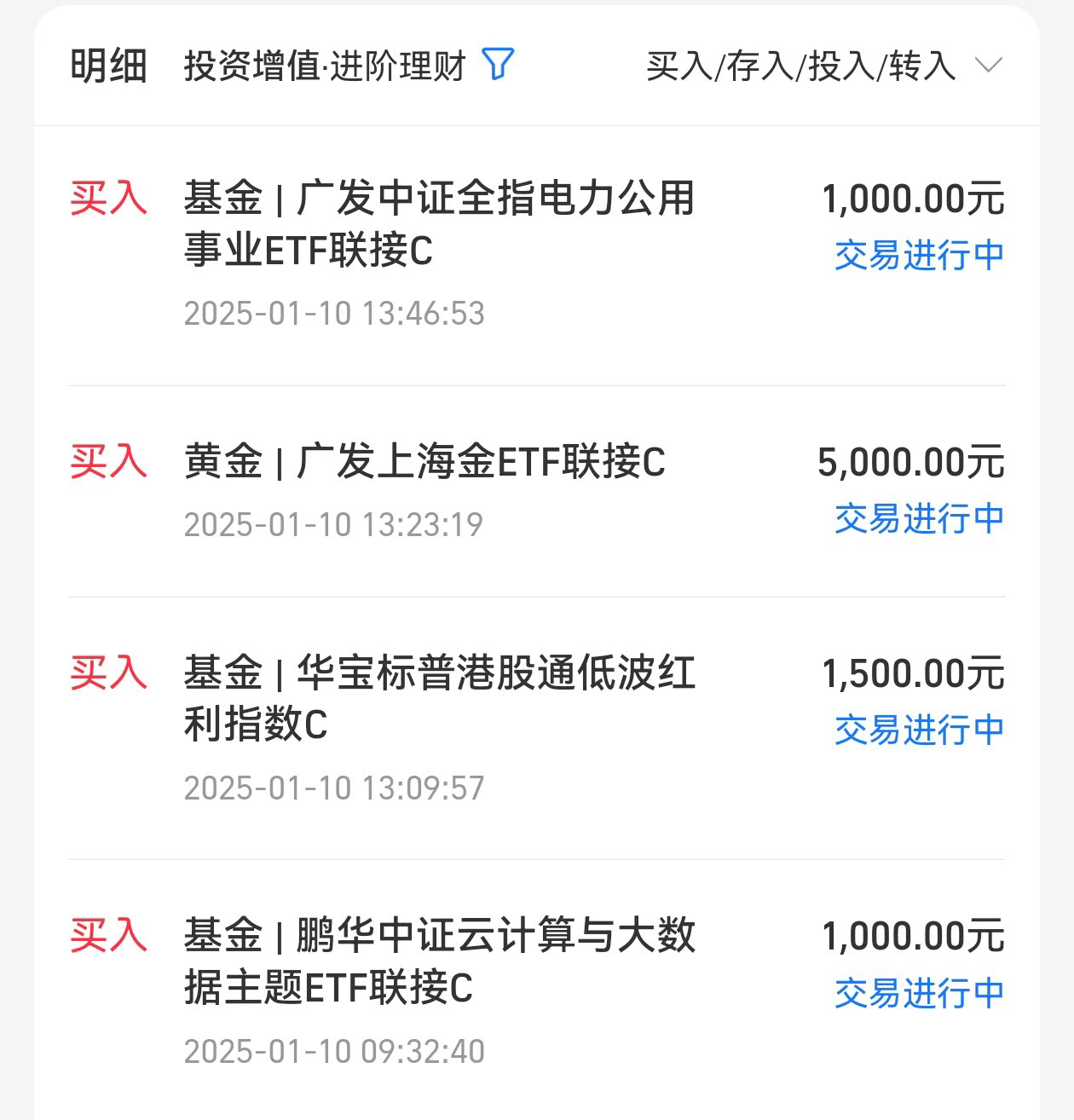Click the timestamp 2025-01-10 09:32:40

click(335, 1053)
